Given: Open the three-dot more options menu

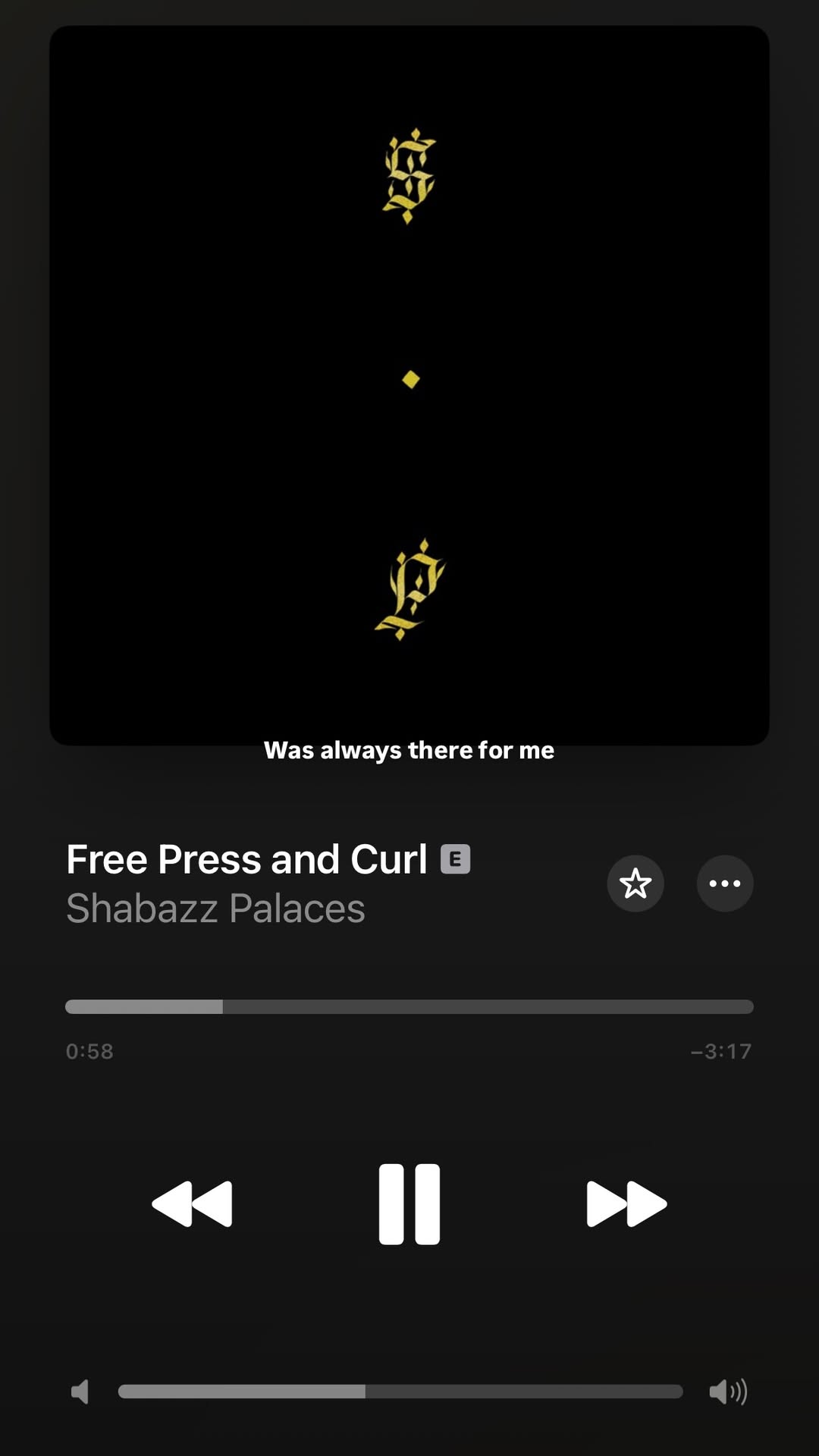Looking at the screenshot, I should pyautogui.click(x=725, y=883).
